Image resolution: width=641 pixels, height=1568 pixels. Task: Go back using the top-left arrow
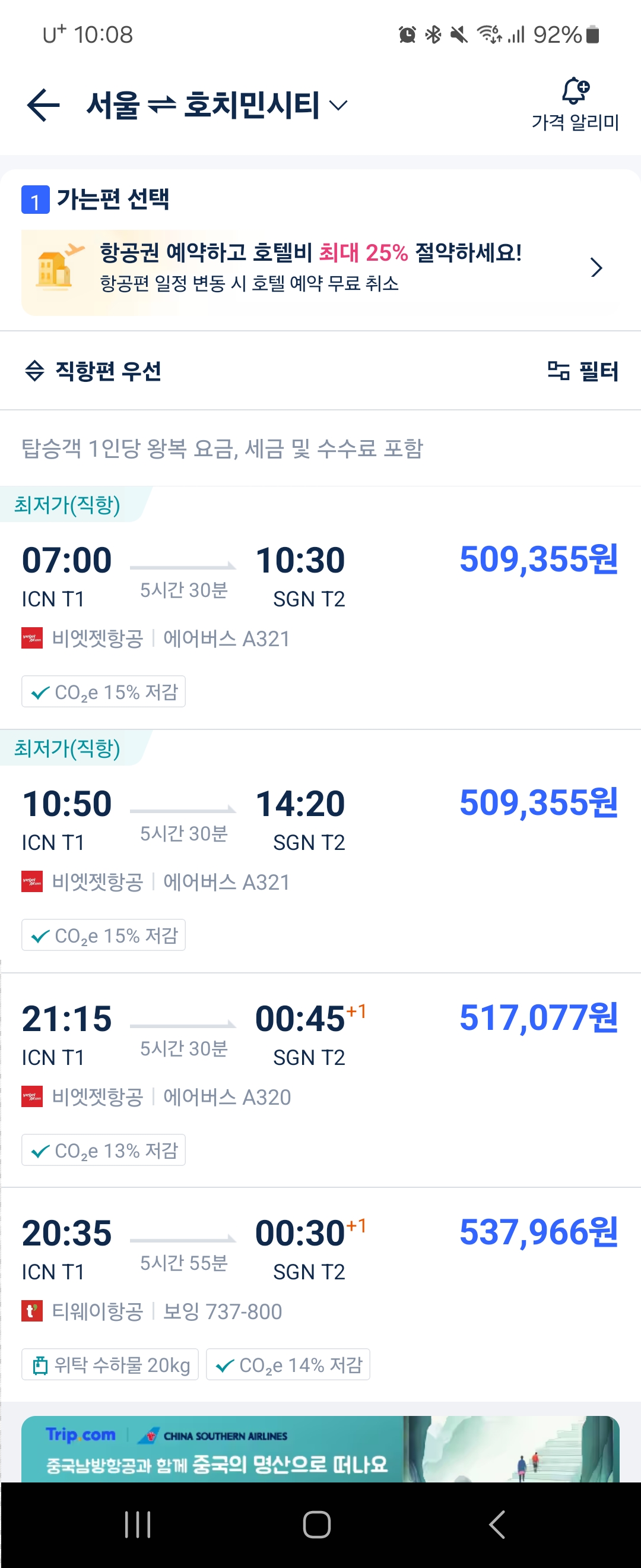(x=43, y=105)
